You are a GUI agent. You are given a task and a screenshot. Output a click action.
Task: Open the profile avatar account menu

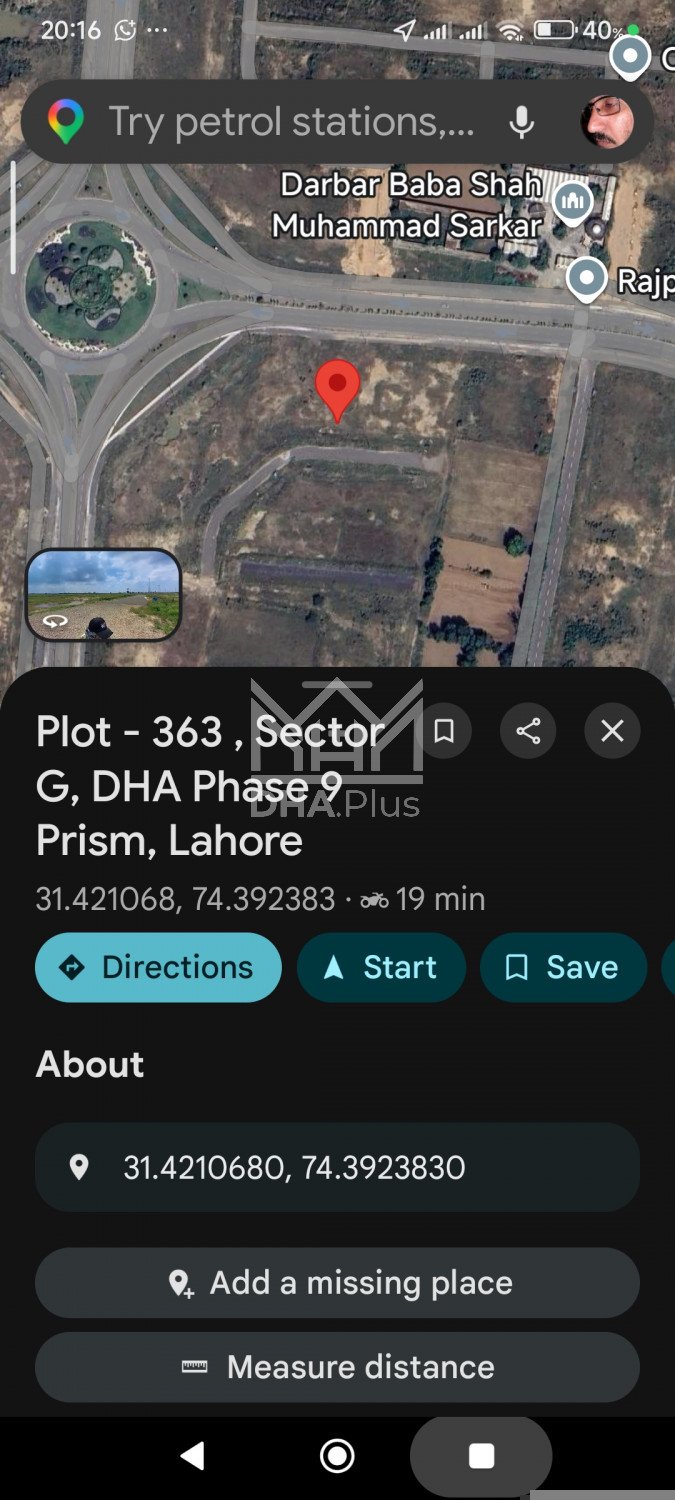coord(606,122)
